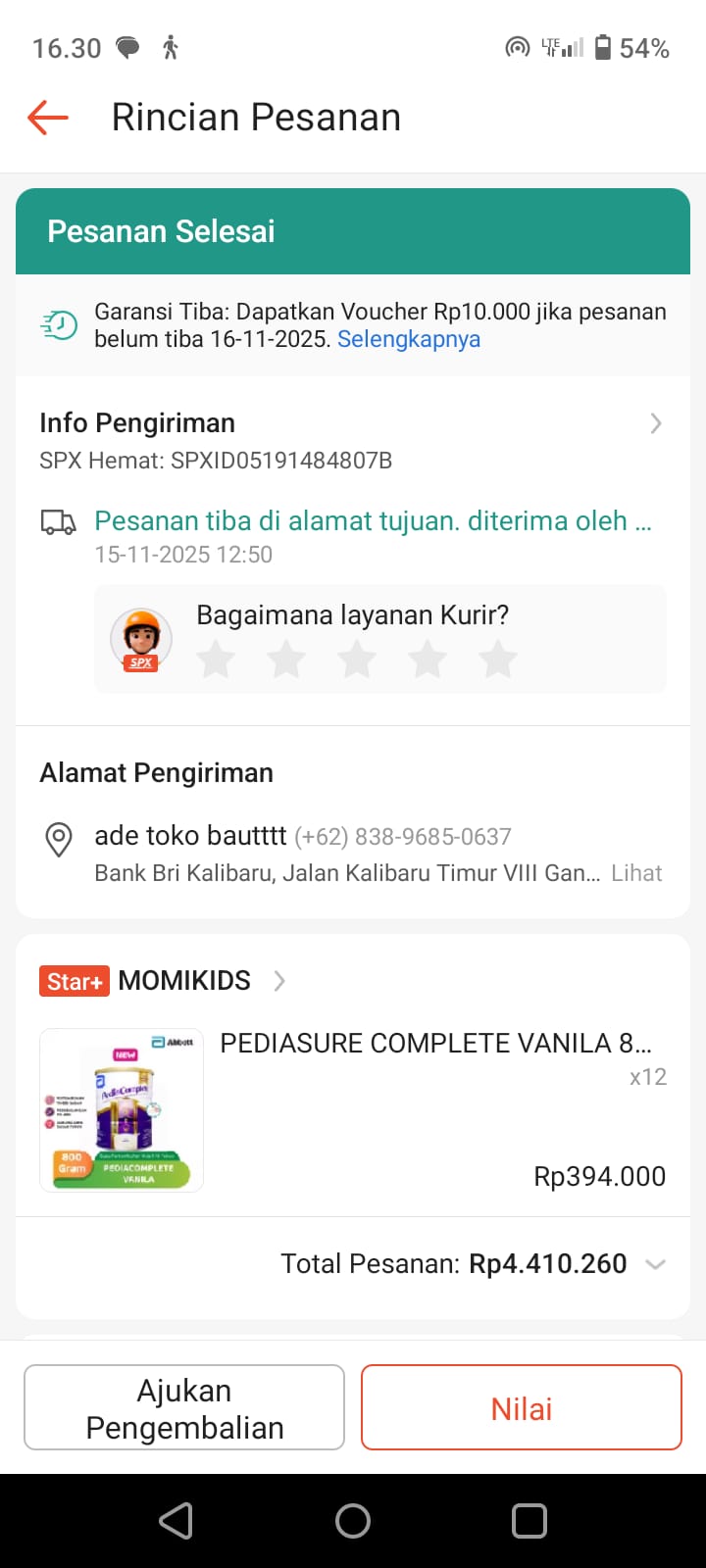Expand the Total Pesanan breakdown
706x1568 pixels.
coord(655,1264)
